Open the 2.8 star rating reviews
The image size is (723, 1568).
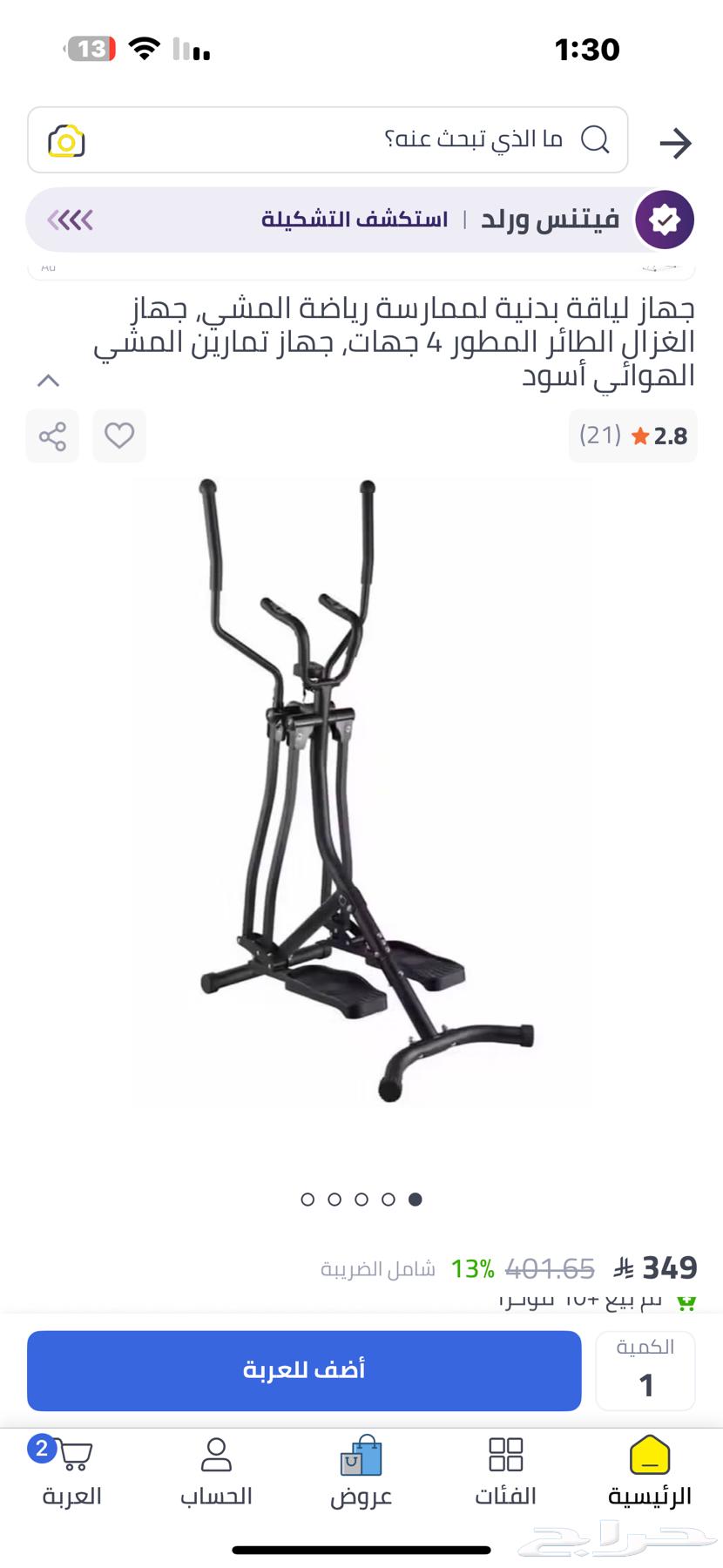633,436
